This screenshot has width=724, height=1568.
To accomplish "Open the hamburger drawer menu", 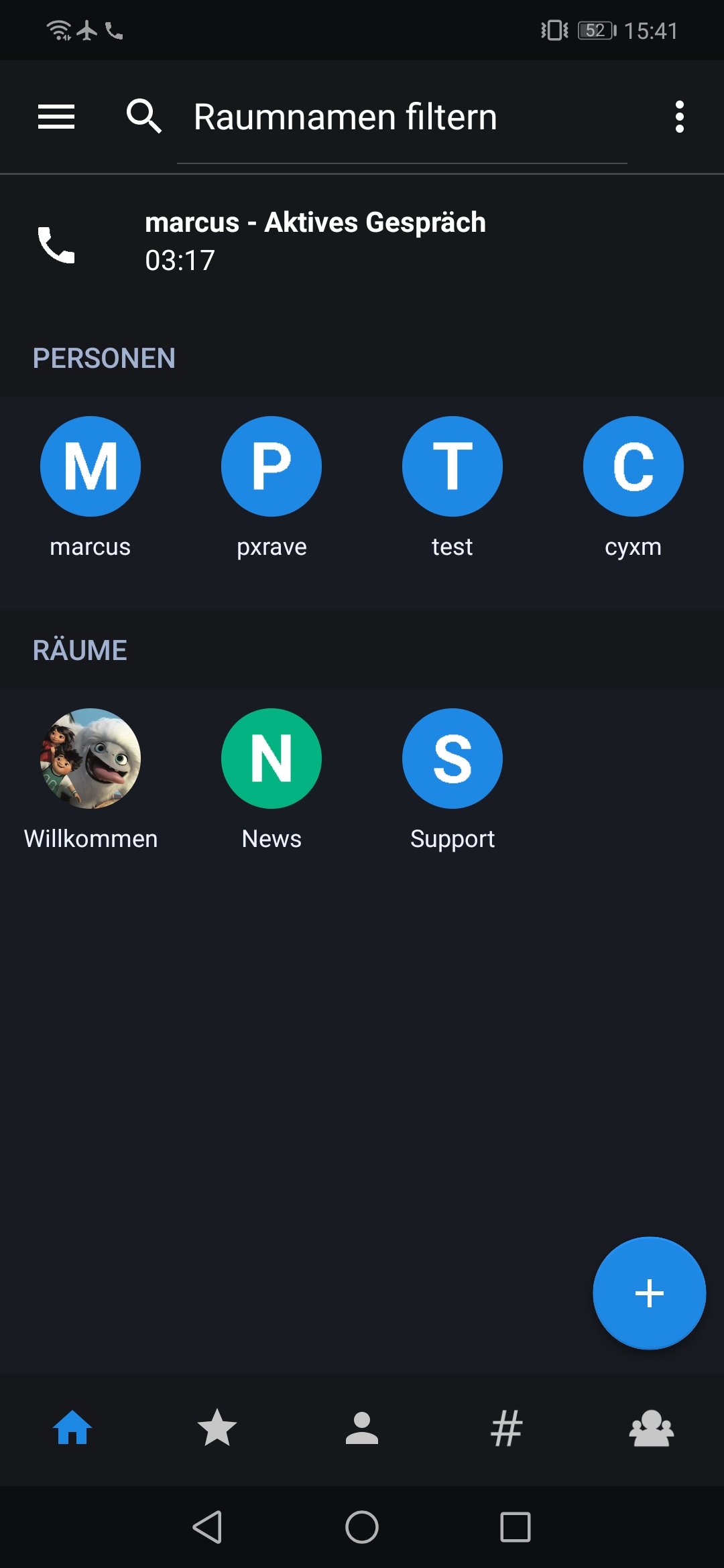I will 56,117.
